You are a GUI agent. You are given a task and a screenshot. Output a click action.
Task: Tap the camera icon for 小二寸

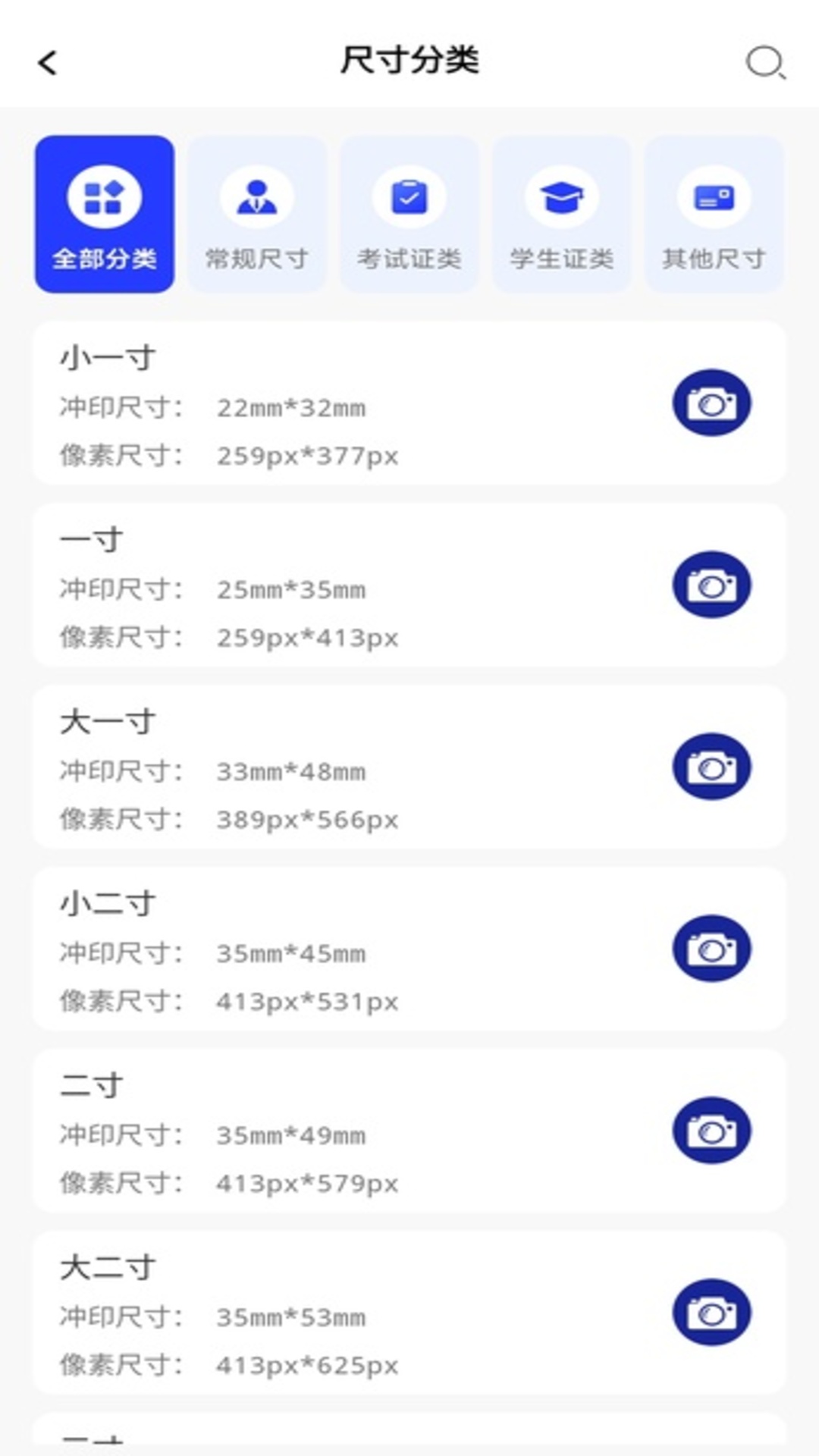coord(711,949)
